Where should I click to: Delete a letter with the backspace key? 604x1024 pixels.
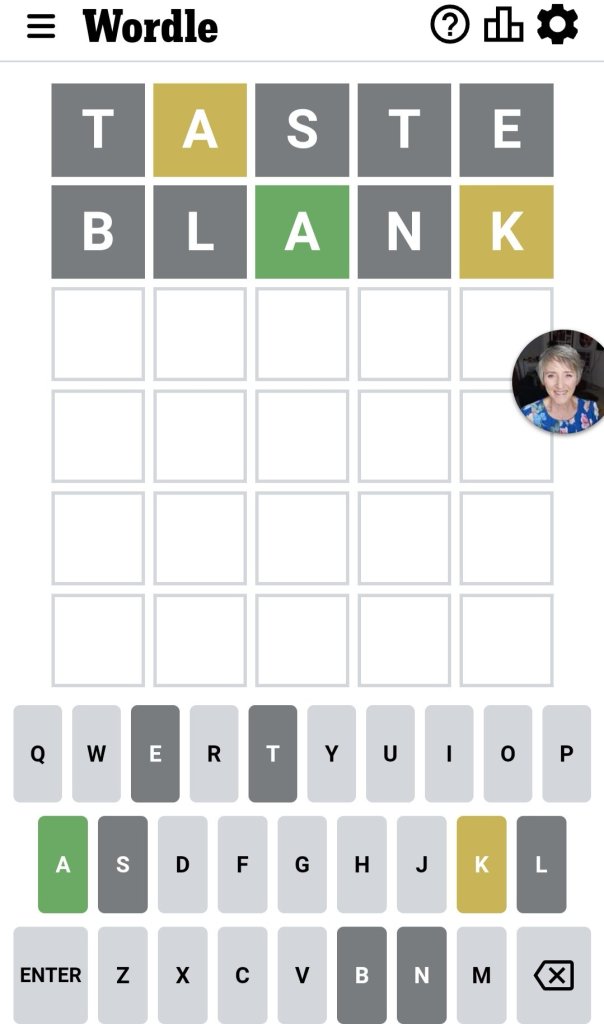click(554, 975)
